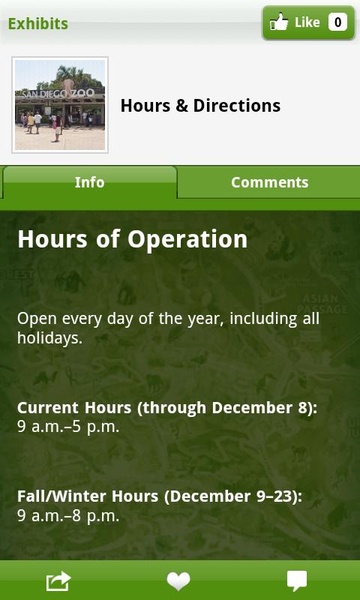Like the Hours & Directions page
The height and width of the screenshot is (600, 360).
coord(308,23)
